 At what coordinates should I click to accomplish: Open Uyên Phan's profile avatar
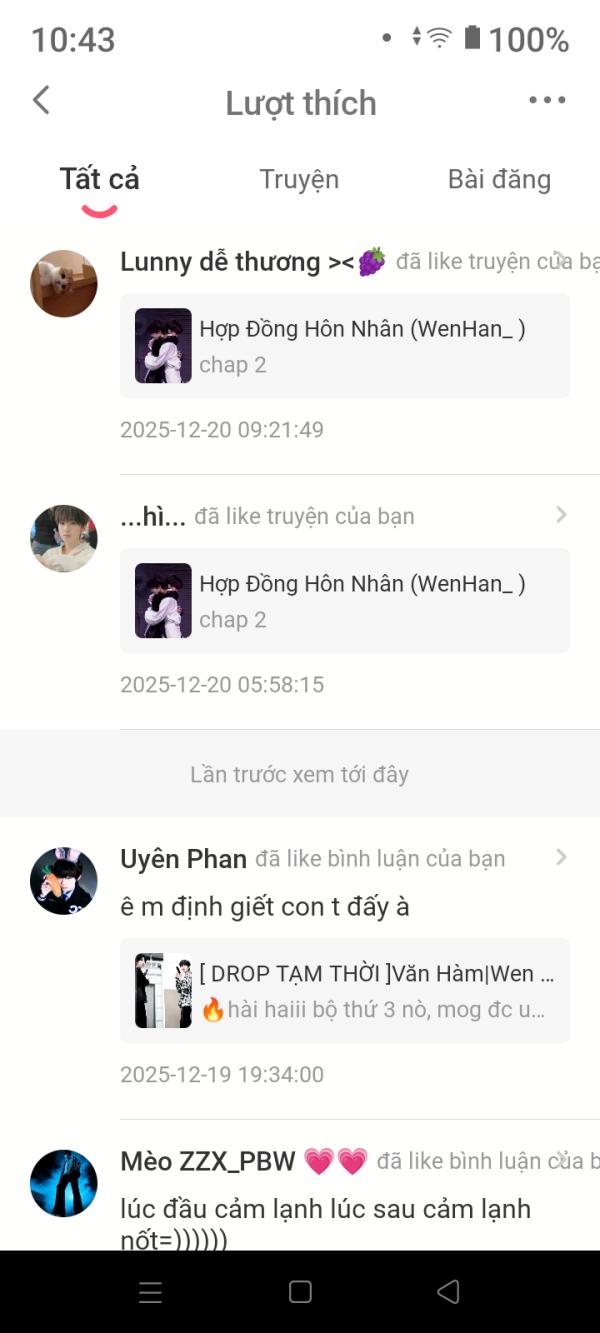64,881
